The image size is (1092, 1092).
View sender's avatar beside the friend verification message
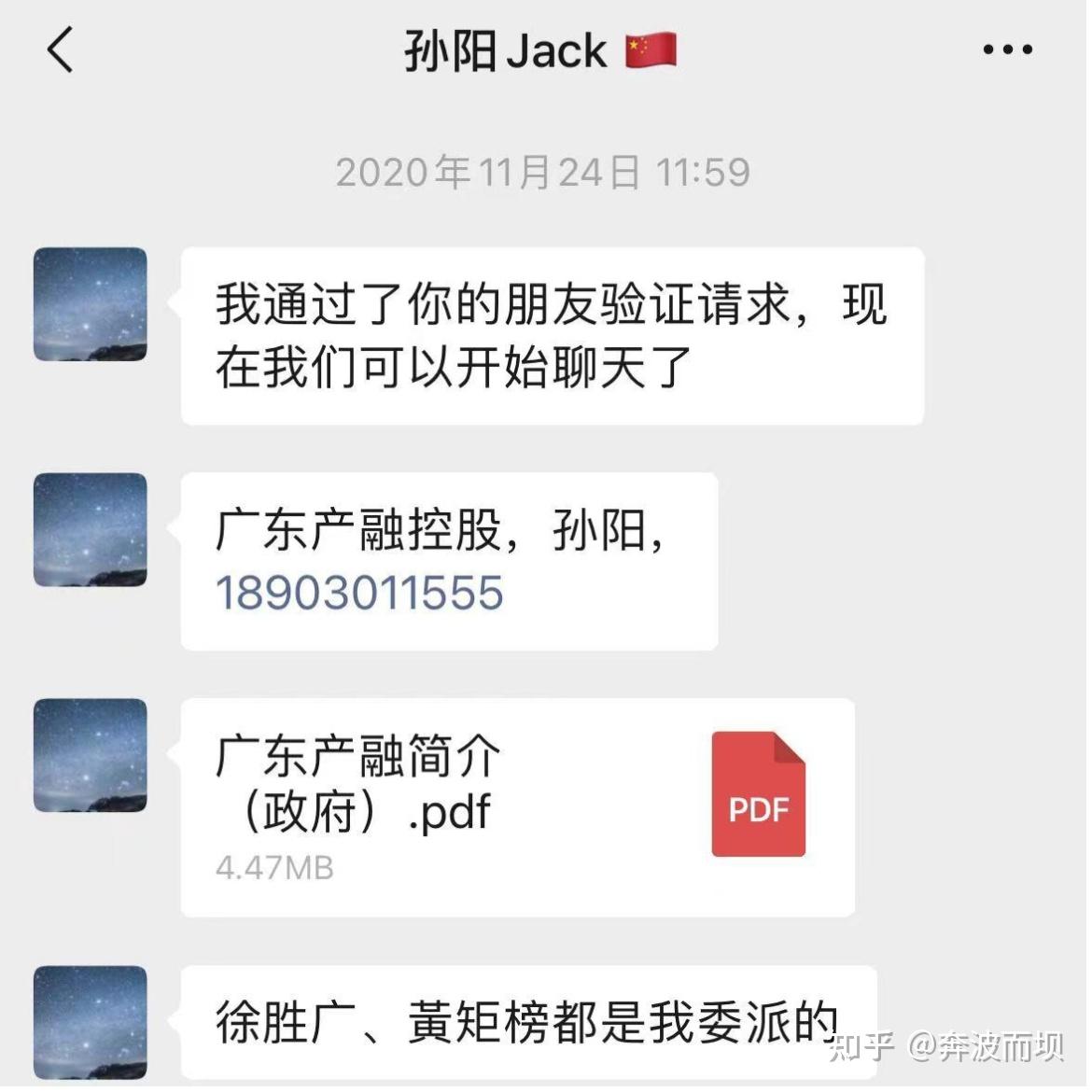click(90, 304)
